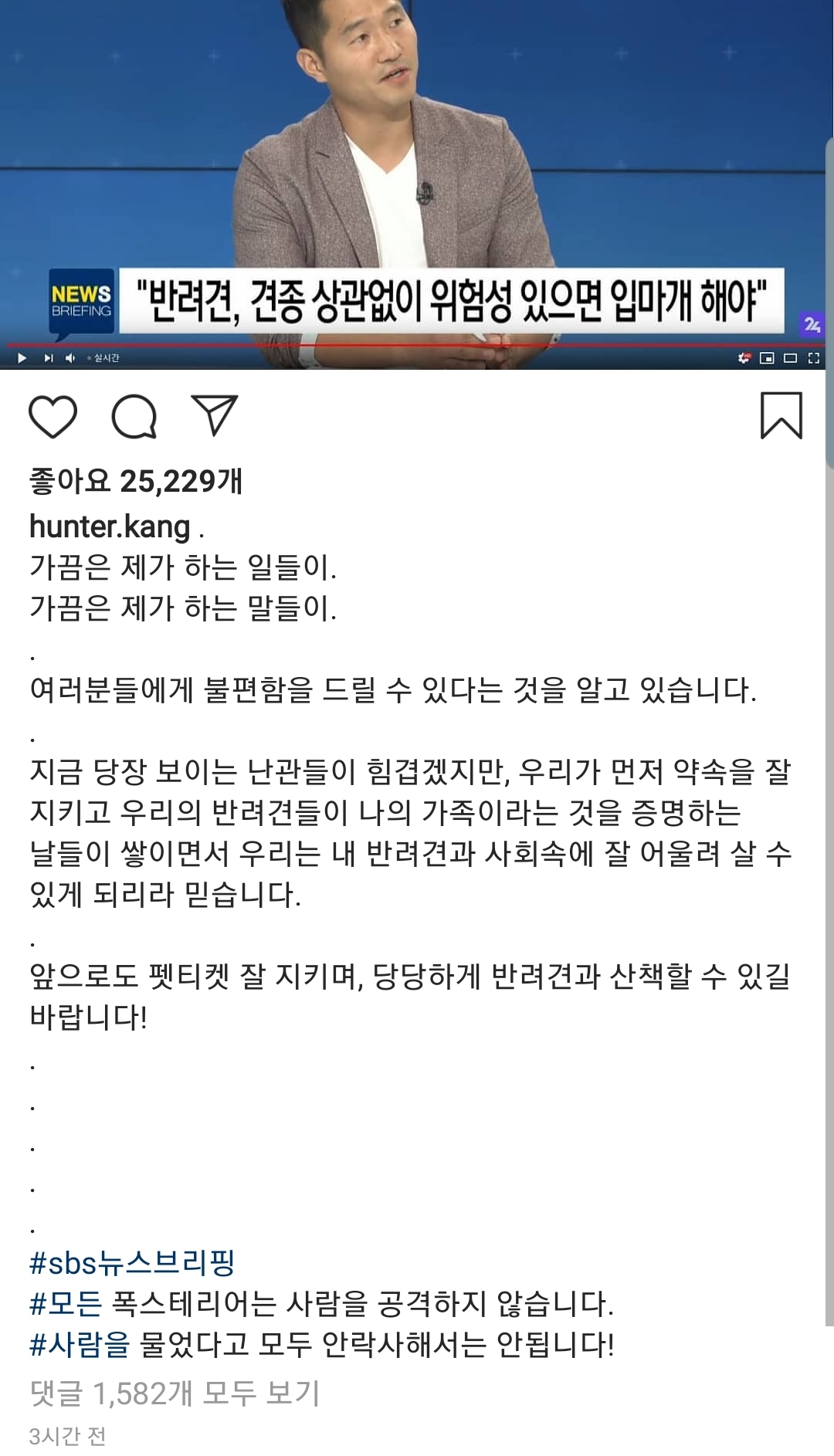The height and width of the screenshot is (1456, 834).
Task: Open the comment bubble icon
Action: pyautogui.click(x=134, y=417)
